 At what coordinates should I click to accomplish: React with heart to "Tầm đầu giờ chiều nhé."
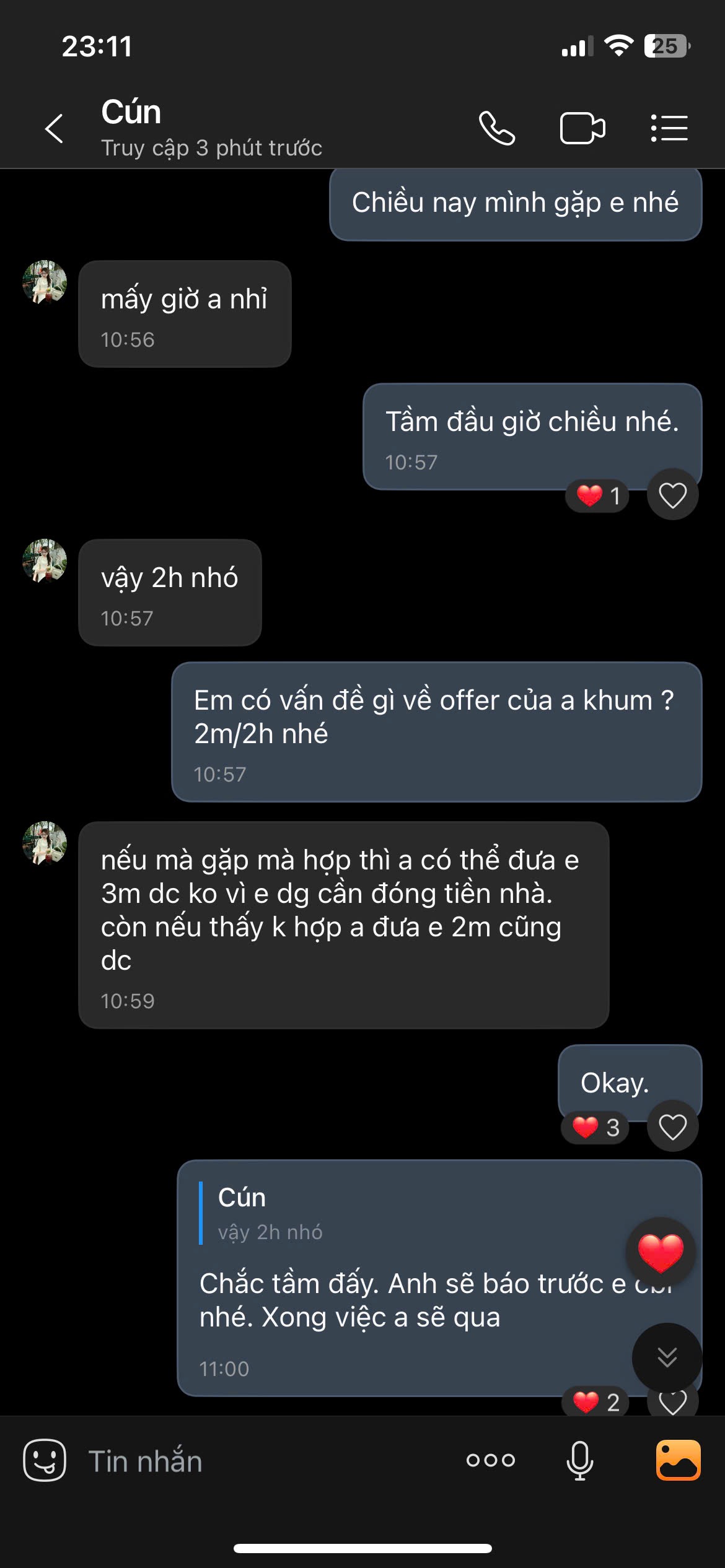coord(672,495)
